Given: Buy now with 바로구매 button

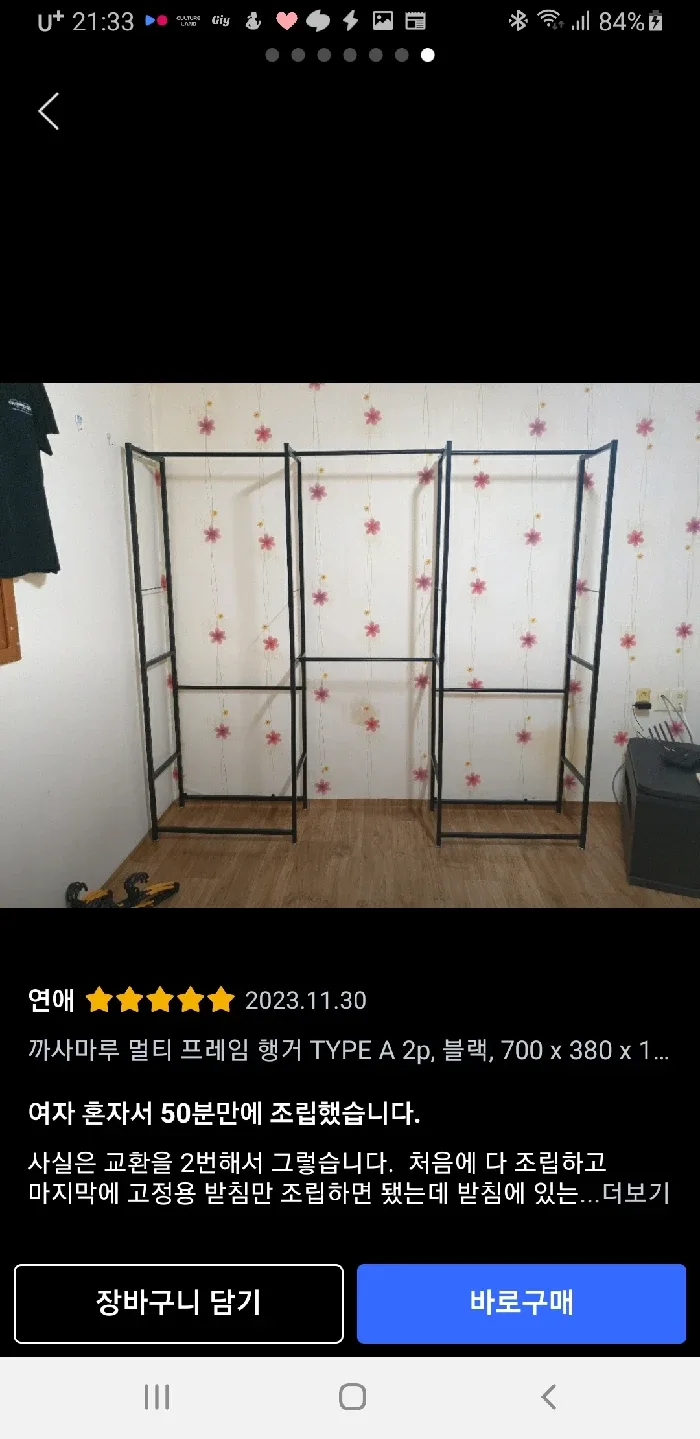Looking at the screenshot, I should [521, 1303].
